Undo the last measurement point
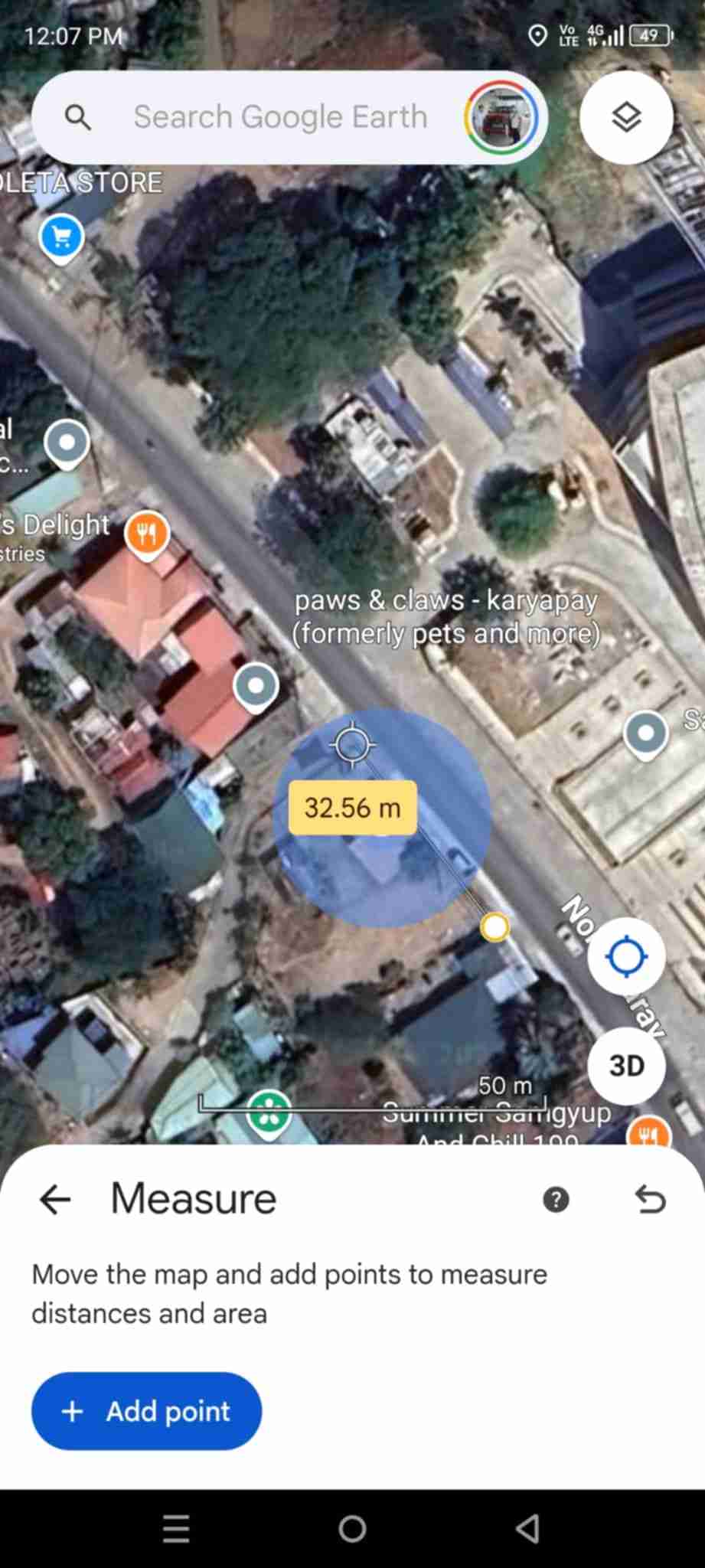This screenshot has height=1568, width=705. tap(650, 1199)
